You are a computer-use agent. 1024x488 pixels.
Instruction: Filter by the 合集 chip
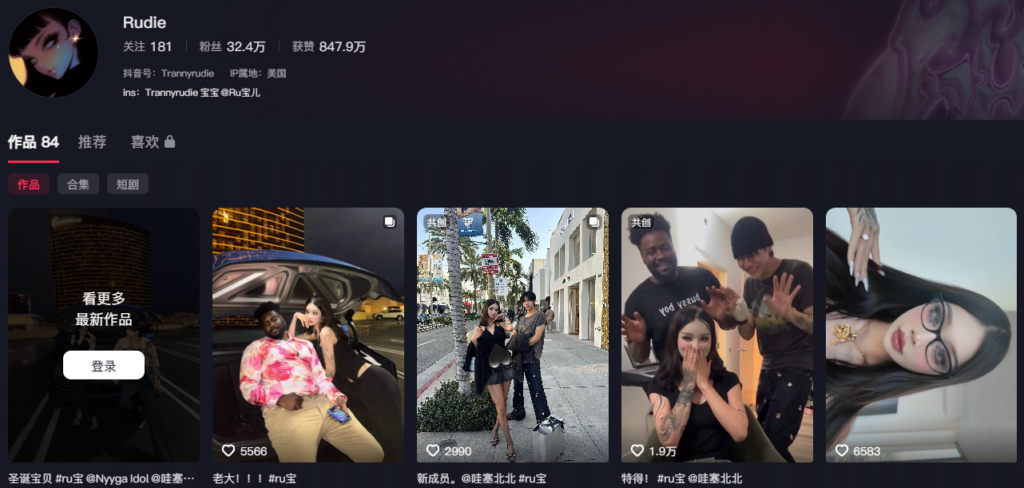click(x=78, y=184)
